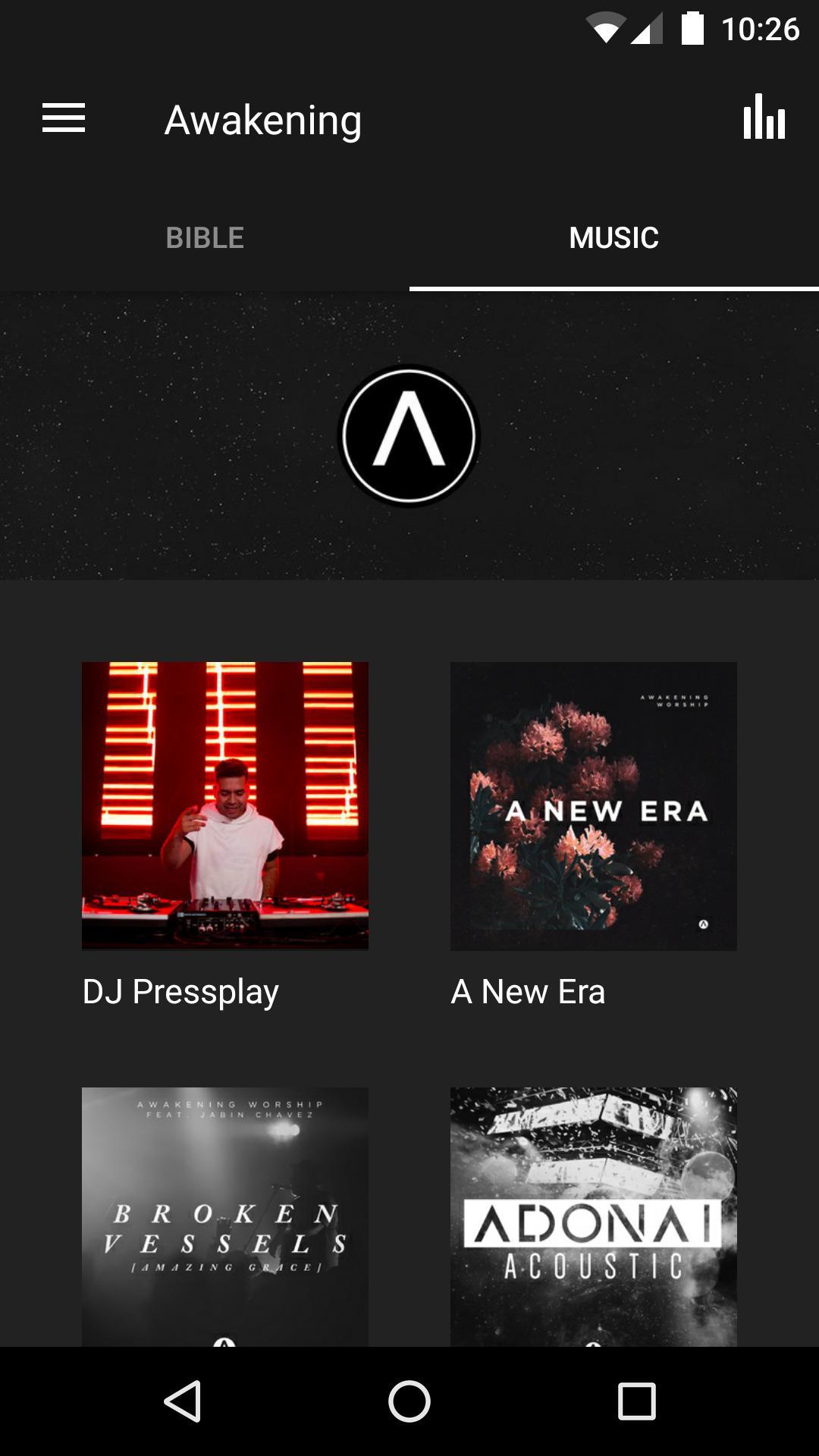The width and height of the screenshot is (819, 1456).
Task: Open the now playing equalizer icon
Action: coord(764,118)
